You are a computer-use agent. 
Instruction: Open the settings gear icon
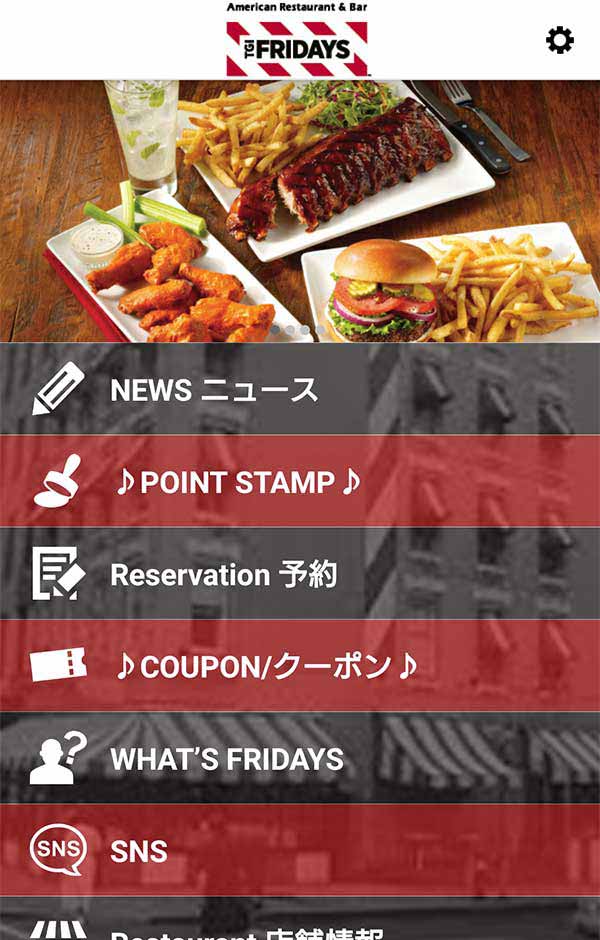pyautogui.click(x=559, y=40)
